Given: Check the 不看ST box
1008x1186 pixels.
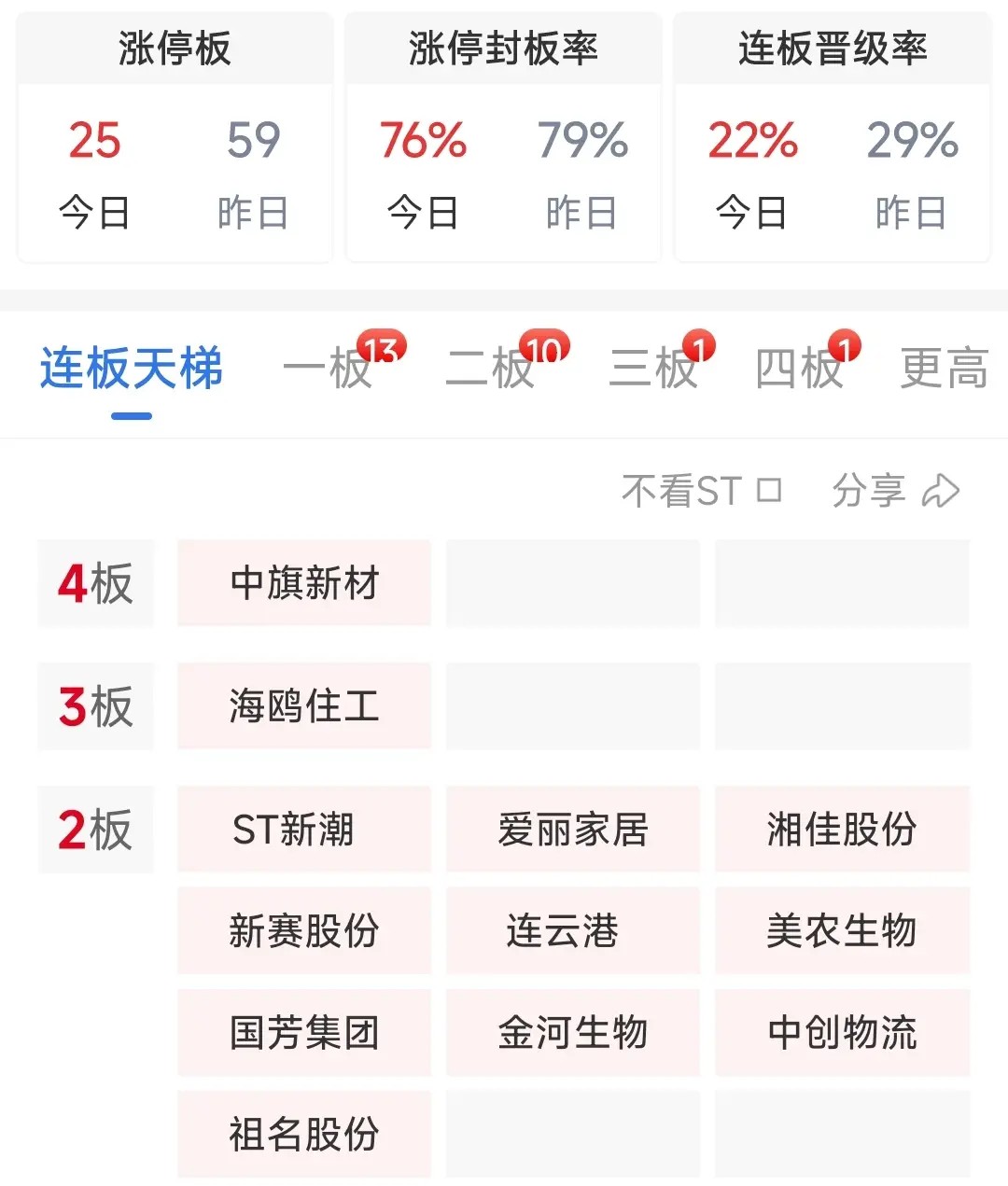Looking at the screenshot, I should click(x=768, y=490).
